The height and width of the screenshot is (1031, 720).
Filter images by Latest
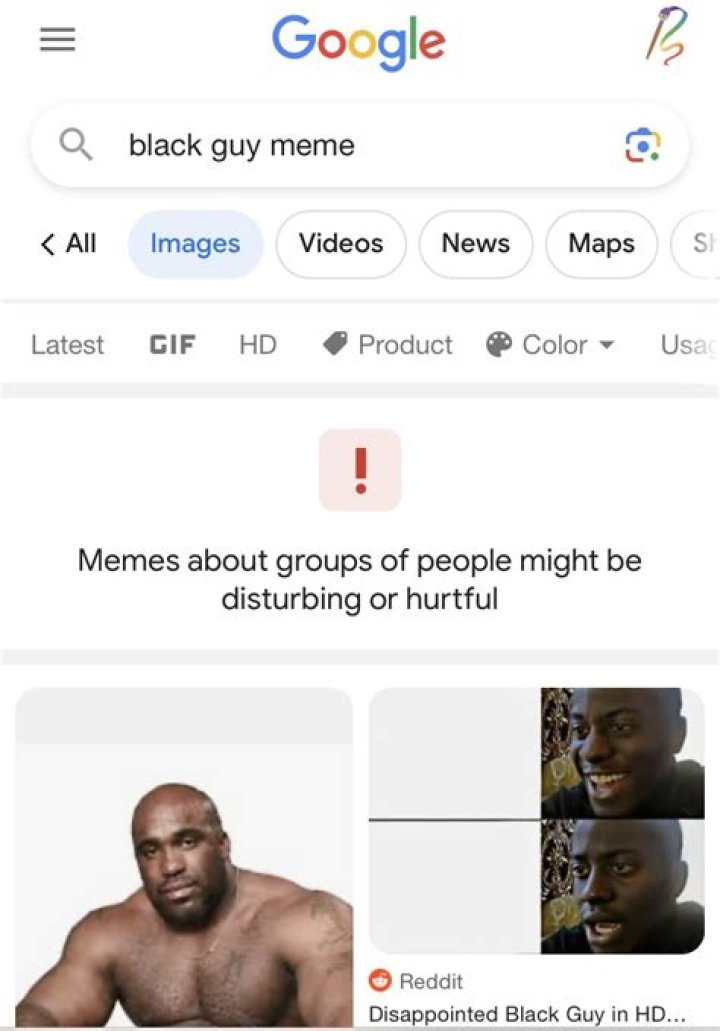pyautogui.click(x=67, y=345)
